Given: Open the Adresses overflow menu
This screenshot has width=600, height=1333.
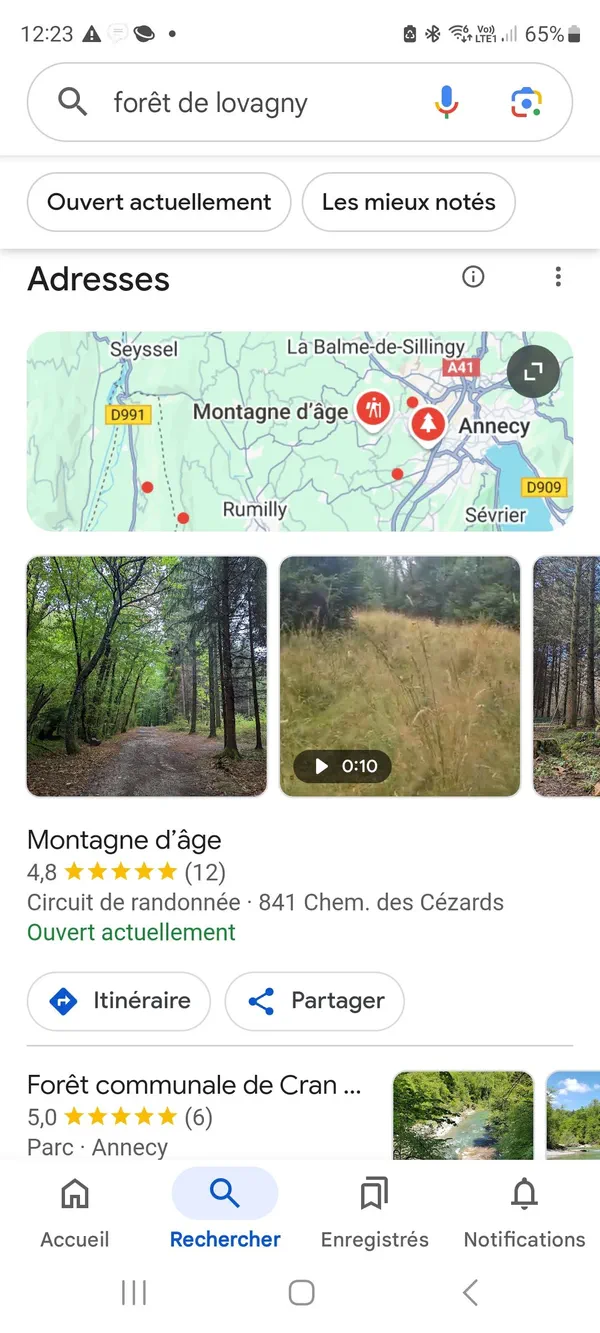Looking at the screenshot, I should [558, 277].
